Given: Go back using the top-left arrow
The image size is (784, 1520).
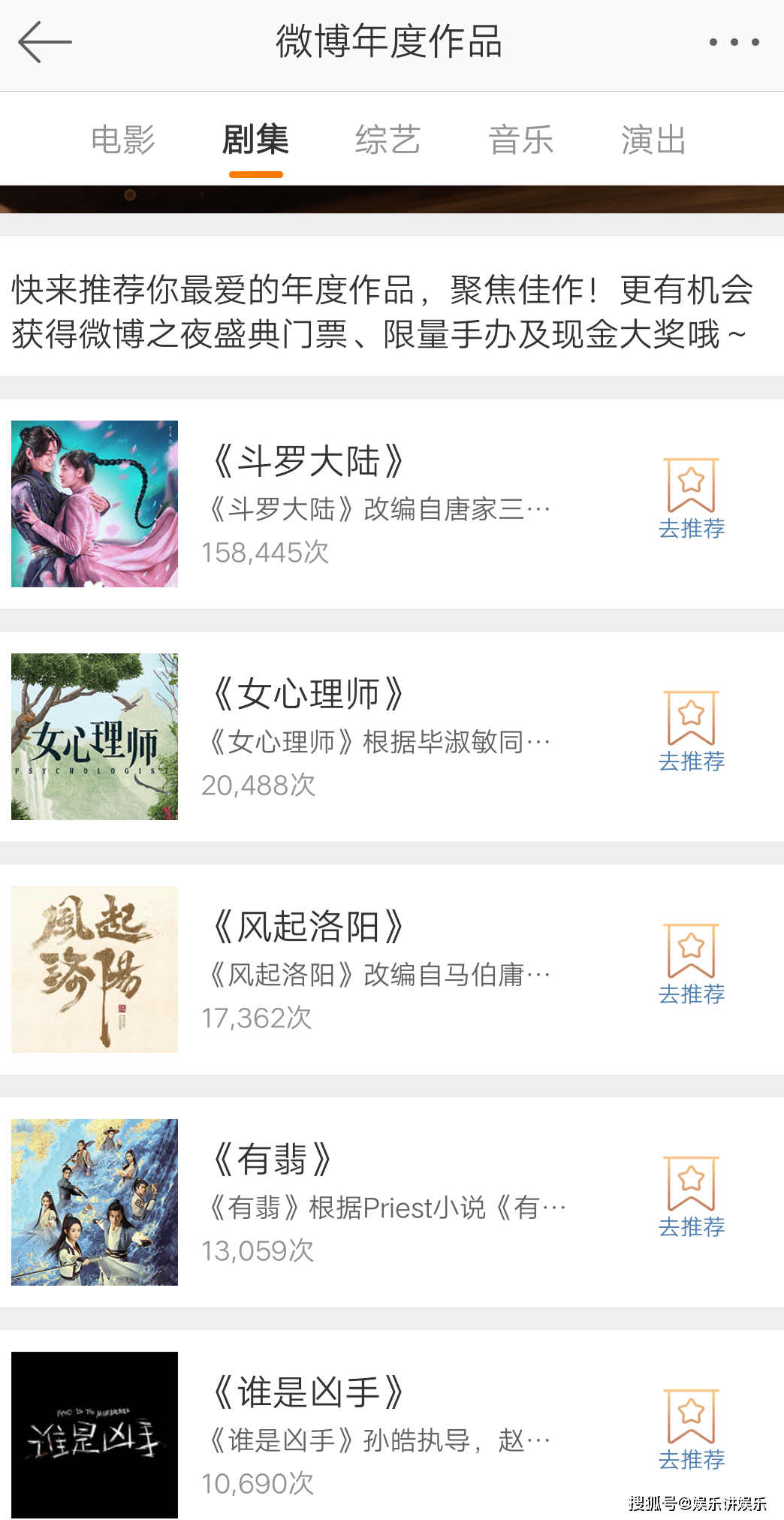Looking at the screenshot, I should [45, 42].
